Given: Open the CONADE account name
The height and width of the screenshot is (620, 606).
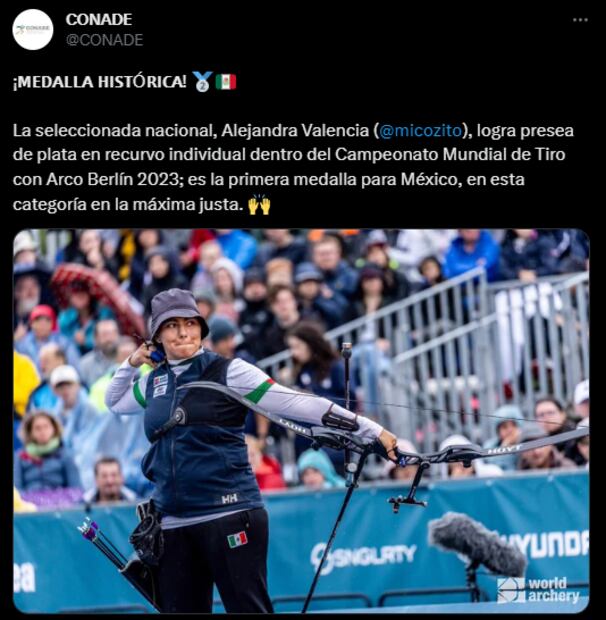Looking at the screenshot, I should tap(99, 19).
